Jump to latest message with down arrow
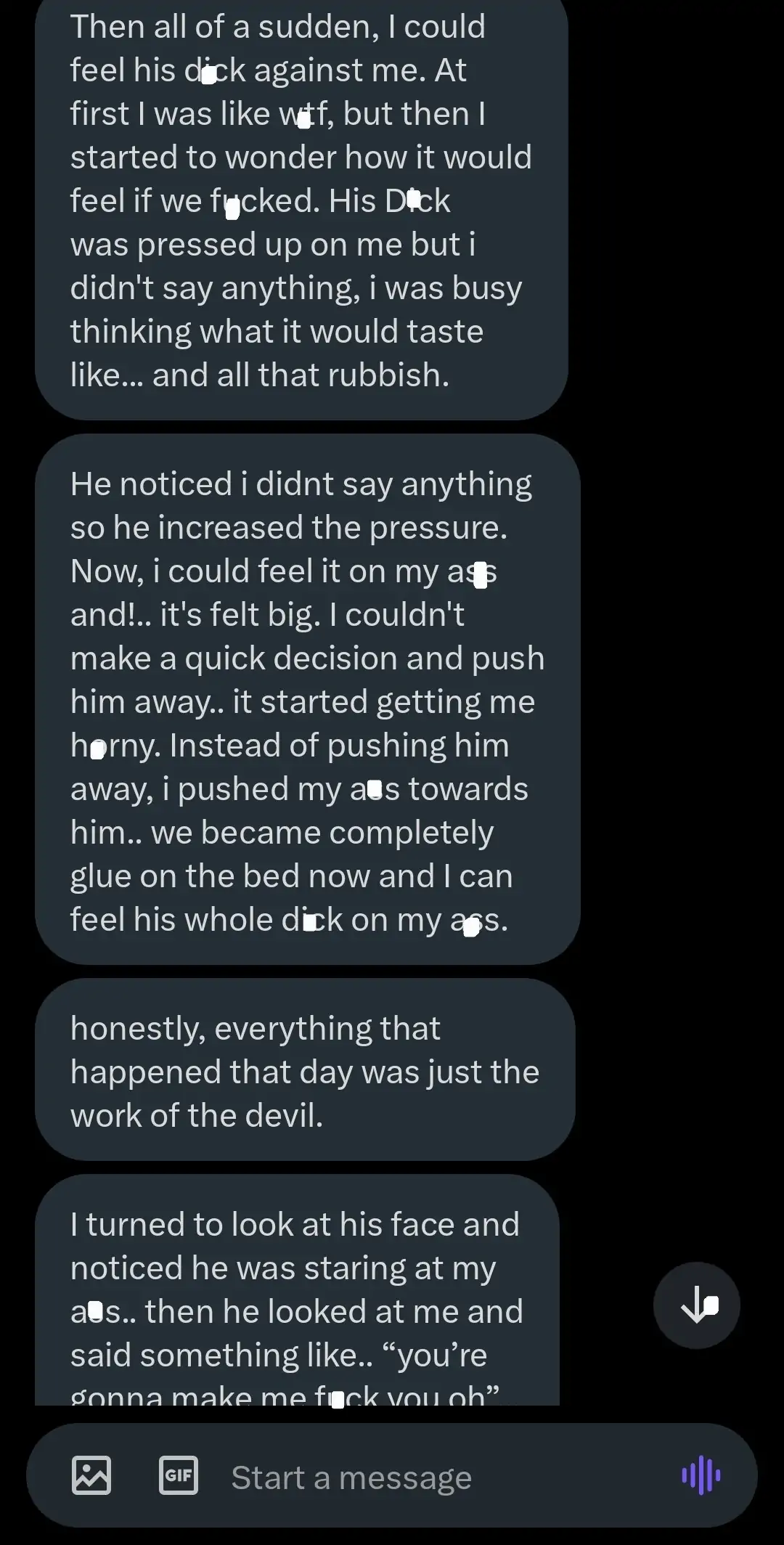The width and height of the screenshot is (784, 1545). [x=696, y=1305]
